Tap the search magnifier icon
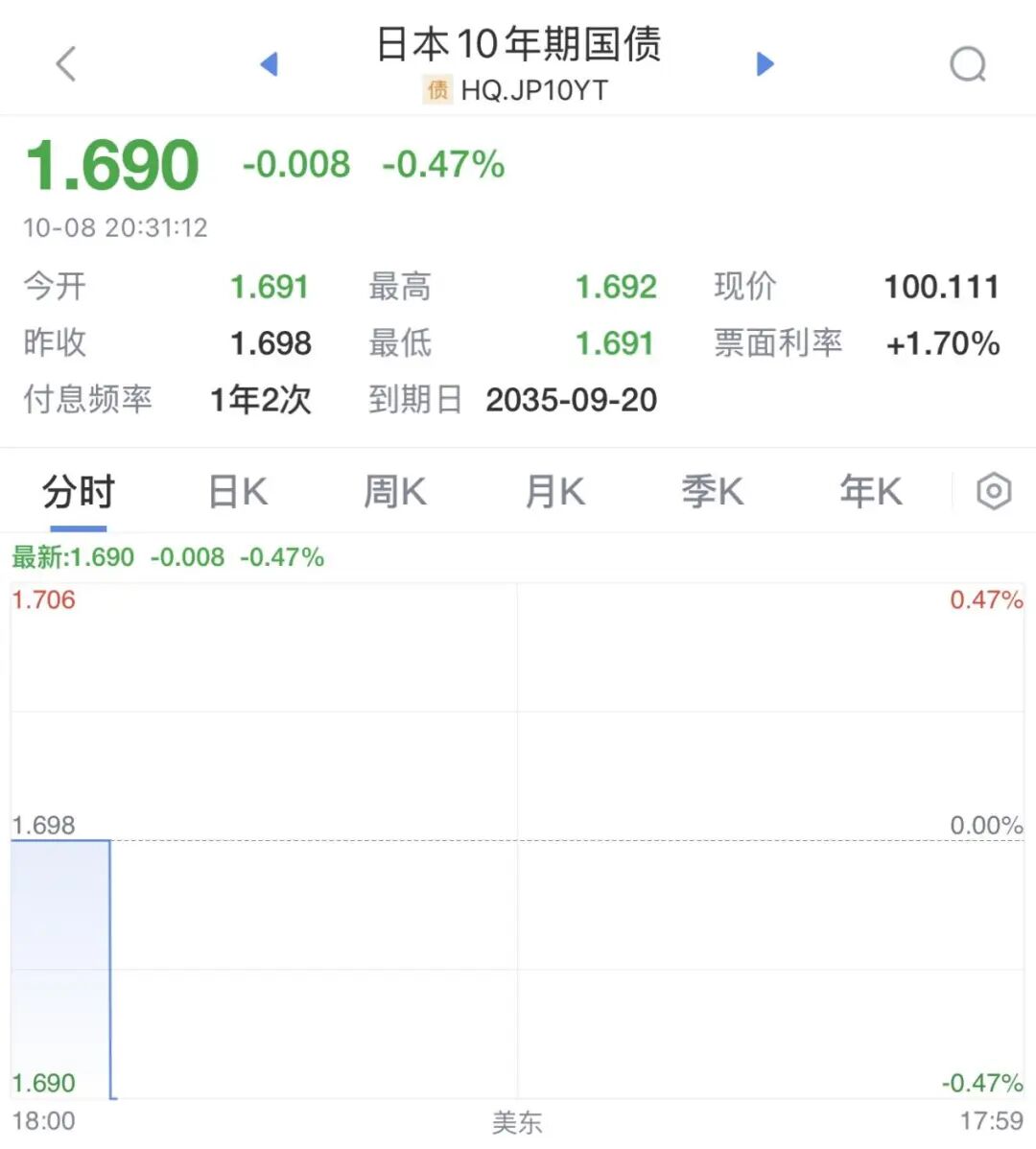The height and width of the screenshot is (1149, 1036). 969,63
